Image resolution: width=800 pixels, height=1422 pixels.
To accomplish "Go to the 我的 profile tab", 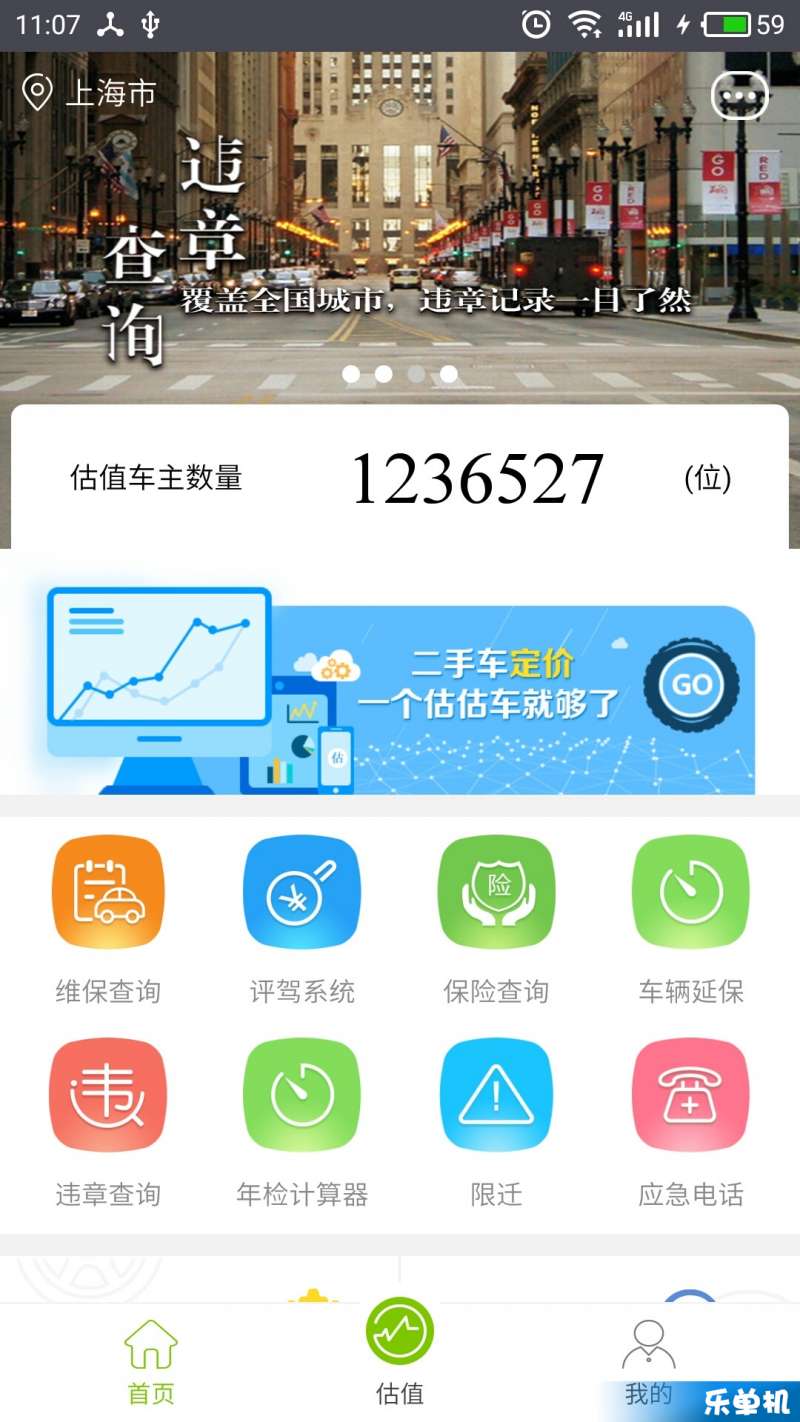I will [648, 1362].
